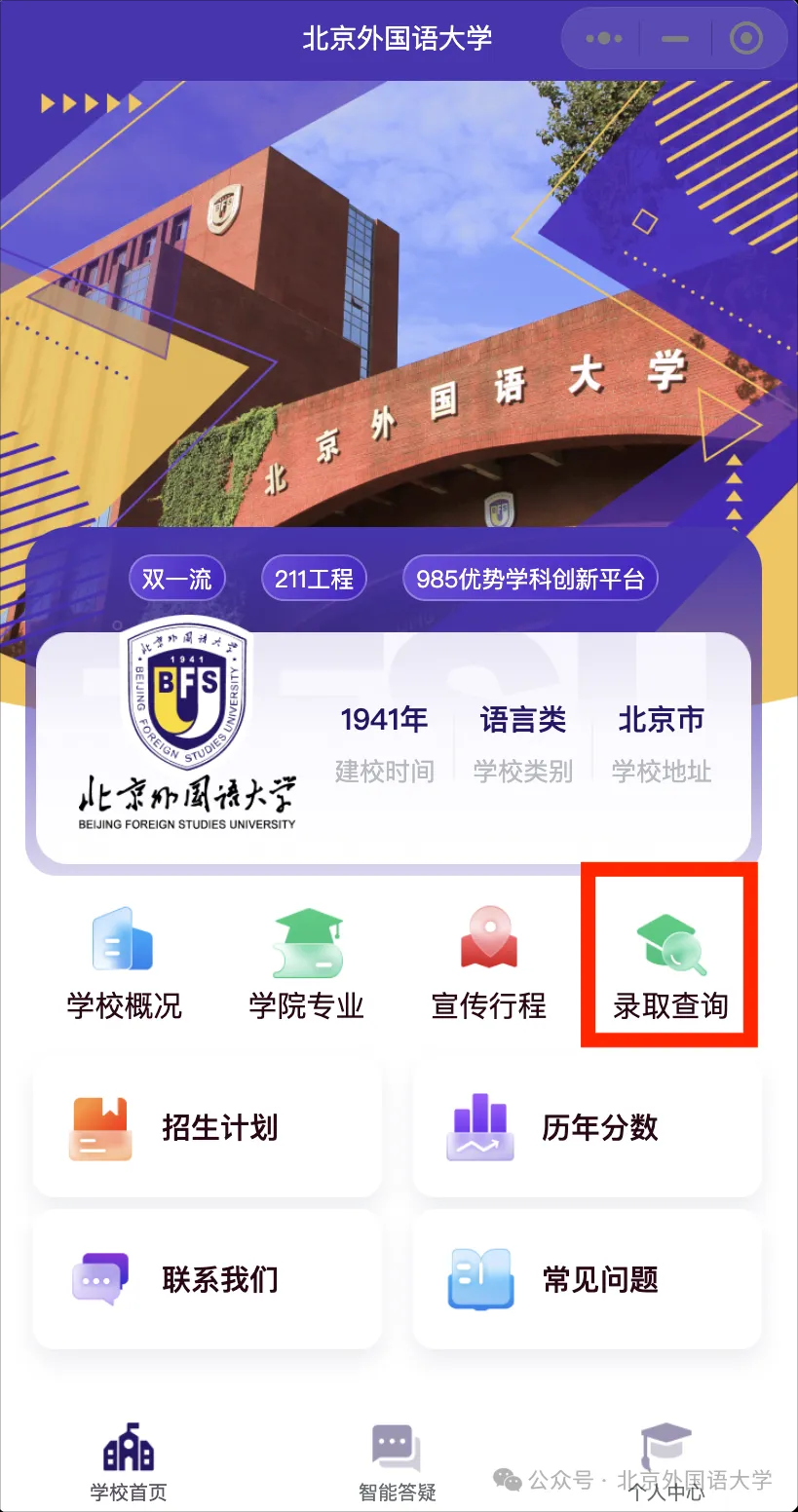Close the mini program with the circle icon

point(745,39)
